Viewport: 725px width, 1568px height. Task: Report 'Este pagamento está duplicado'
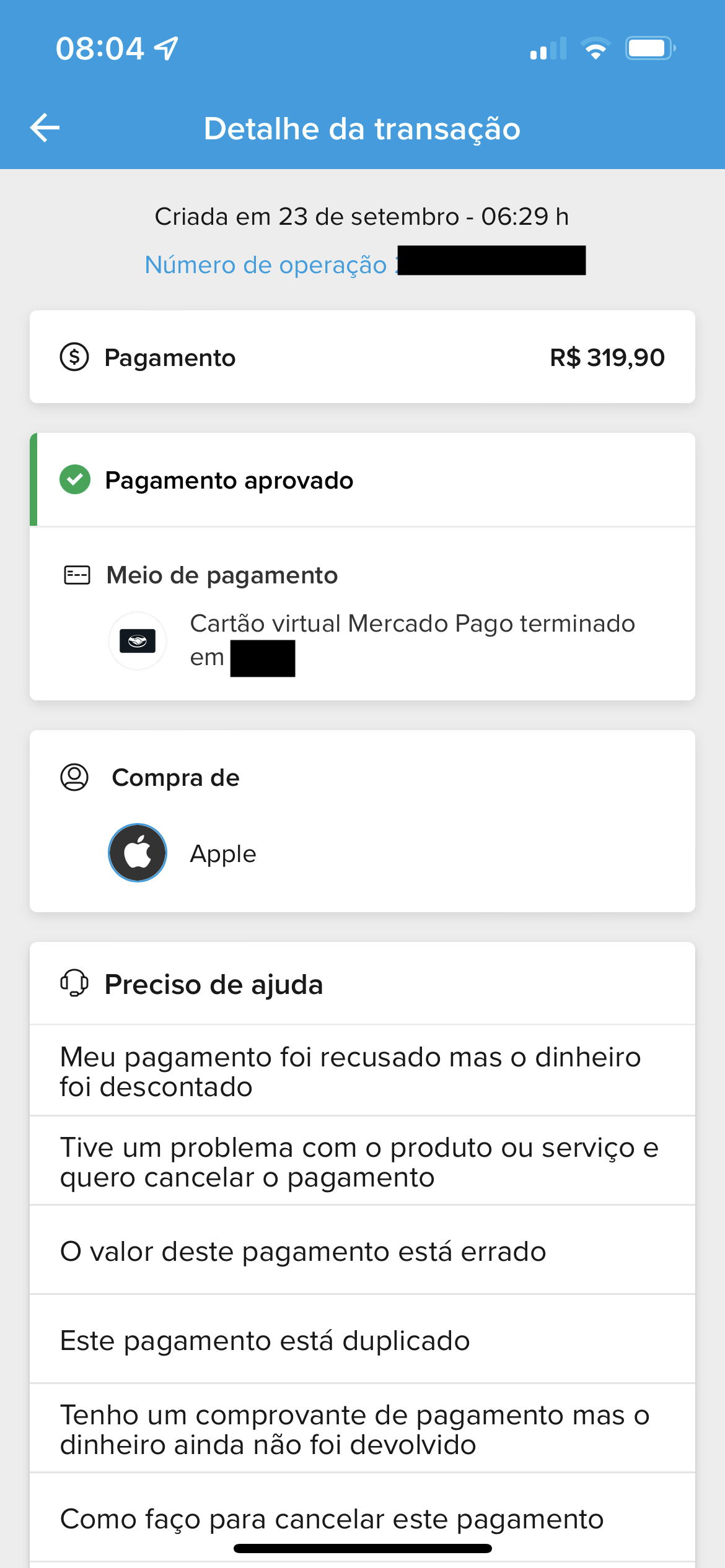pyautogui.click(x=265, y=1340)
